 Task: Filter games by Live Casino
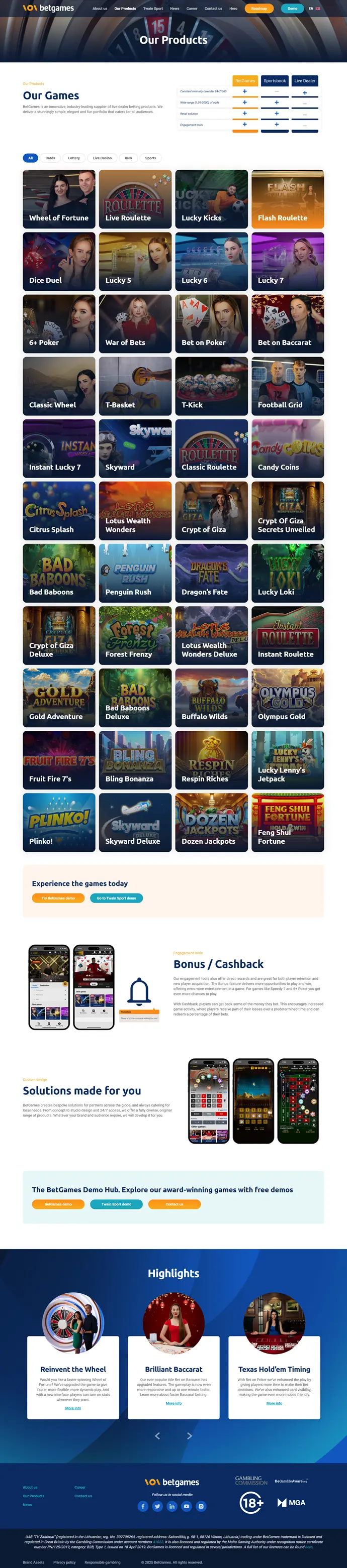[102, 158]
